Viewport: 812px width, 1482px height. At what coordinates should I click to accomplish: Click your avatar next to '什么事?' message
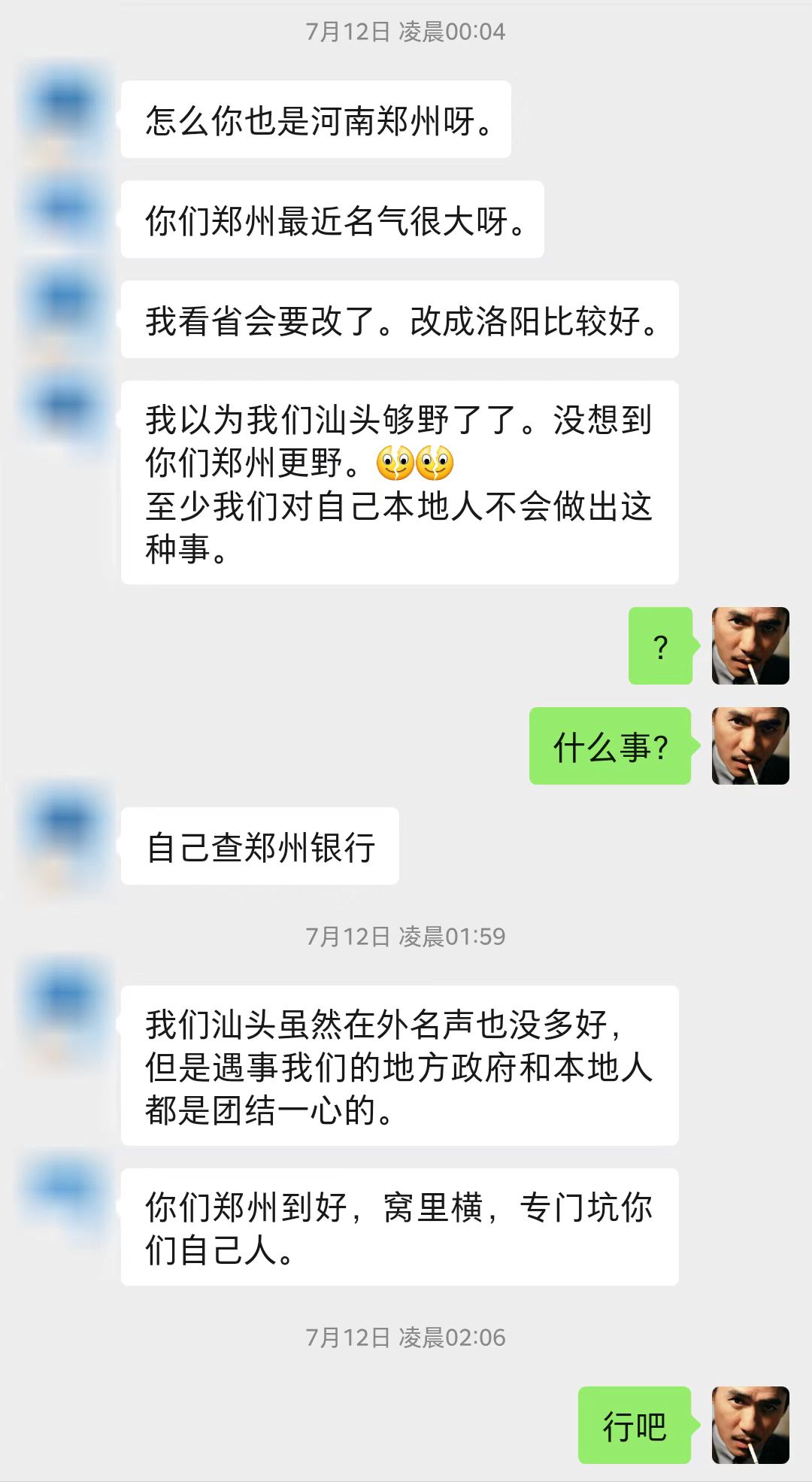tap(752, 749)
